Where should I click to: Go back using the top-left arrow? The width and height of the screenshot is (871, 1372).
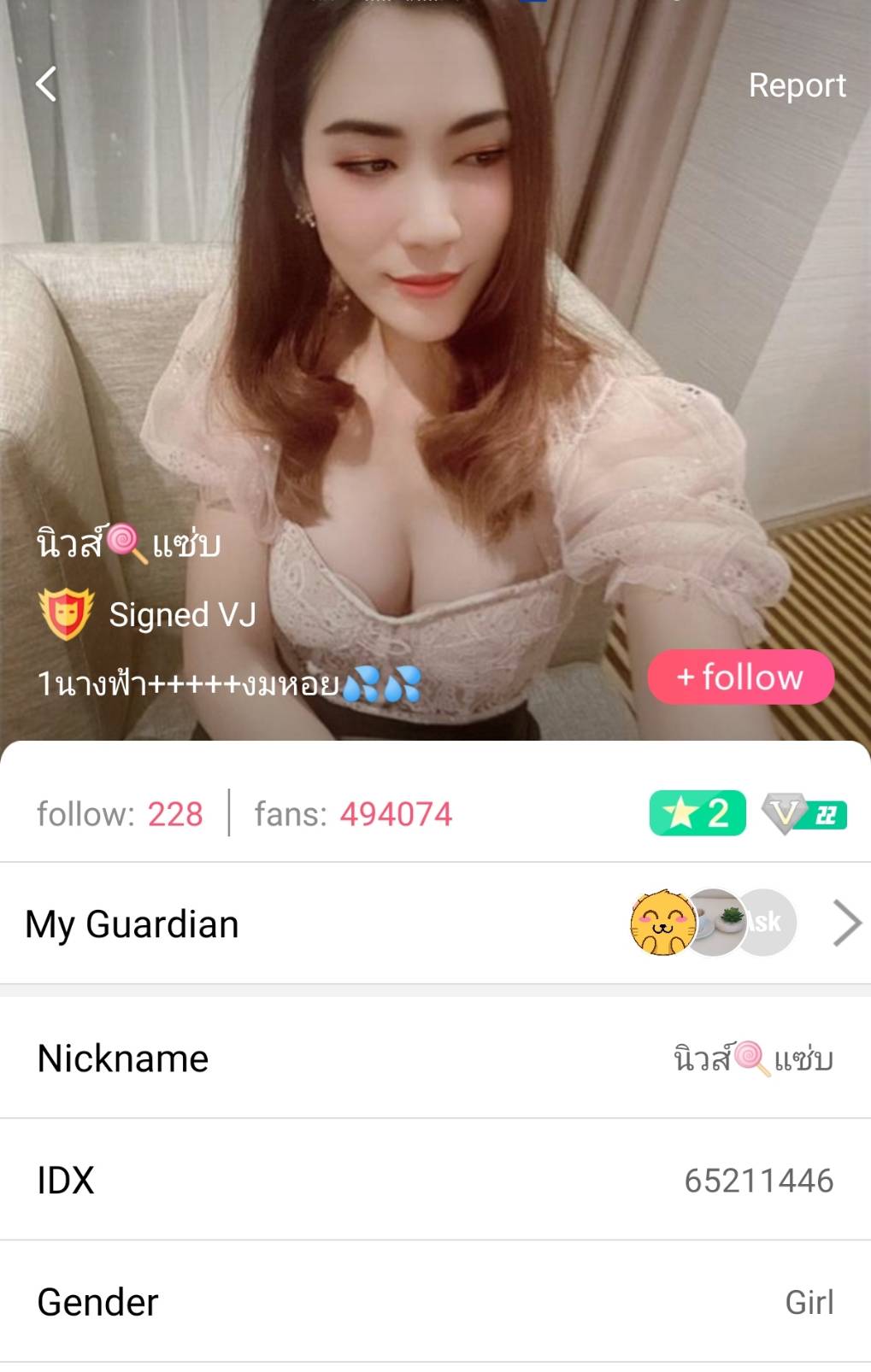46,85
